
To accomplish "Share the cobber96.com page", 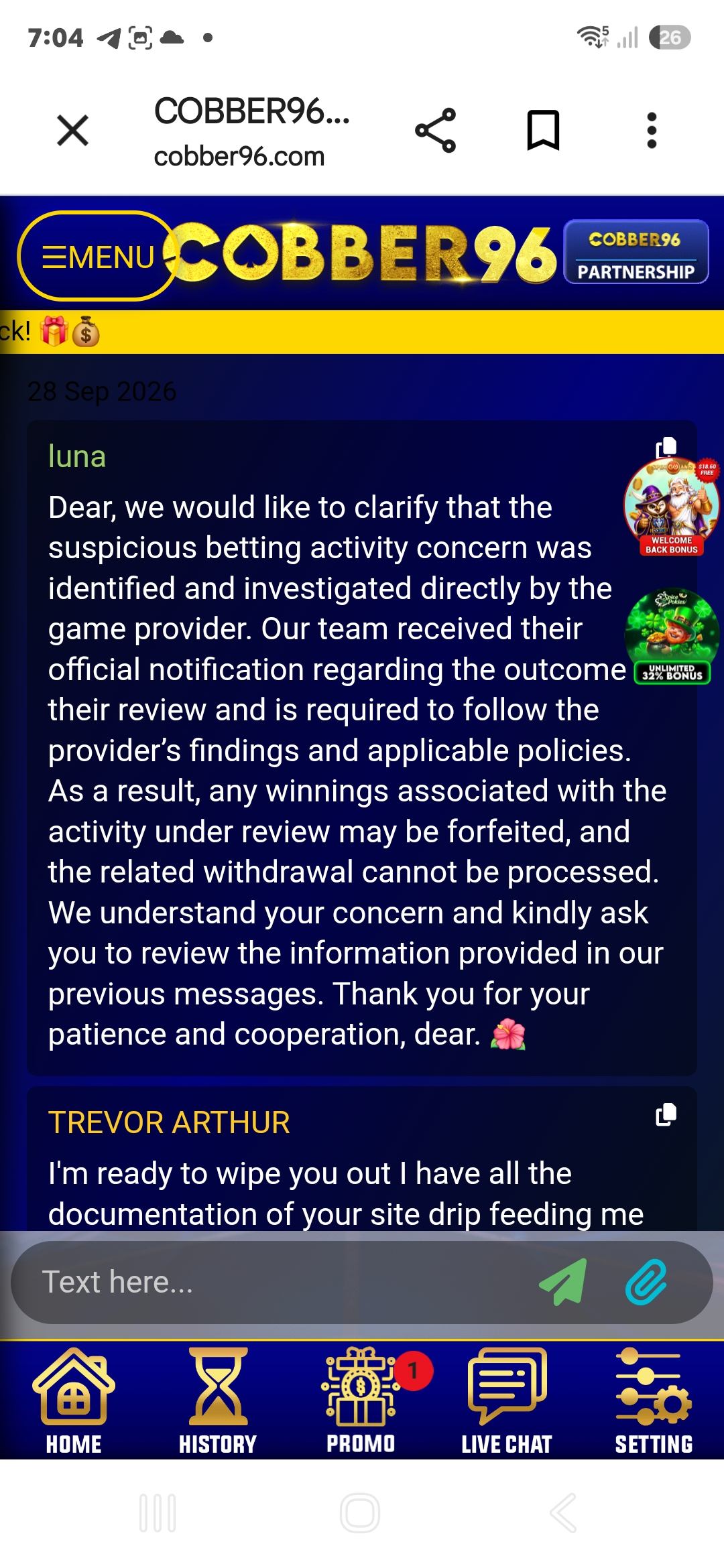I will tap(436, 130).
